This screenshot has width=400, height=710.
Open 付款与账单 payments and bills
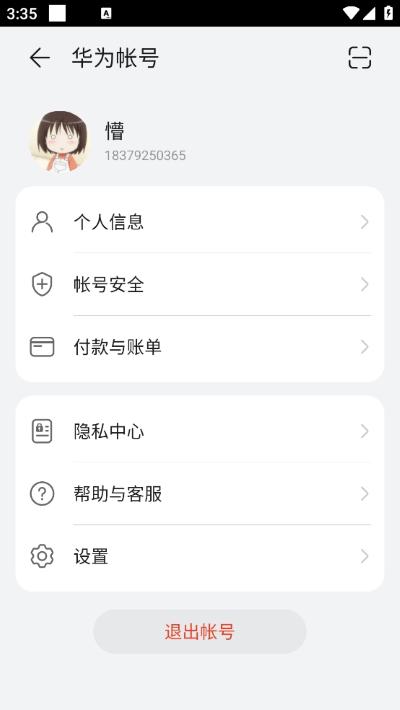pyautogui.click(x=200, y=347)
